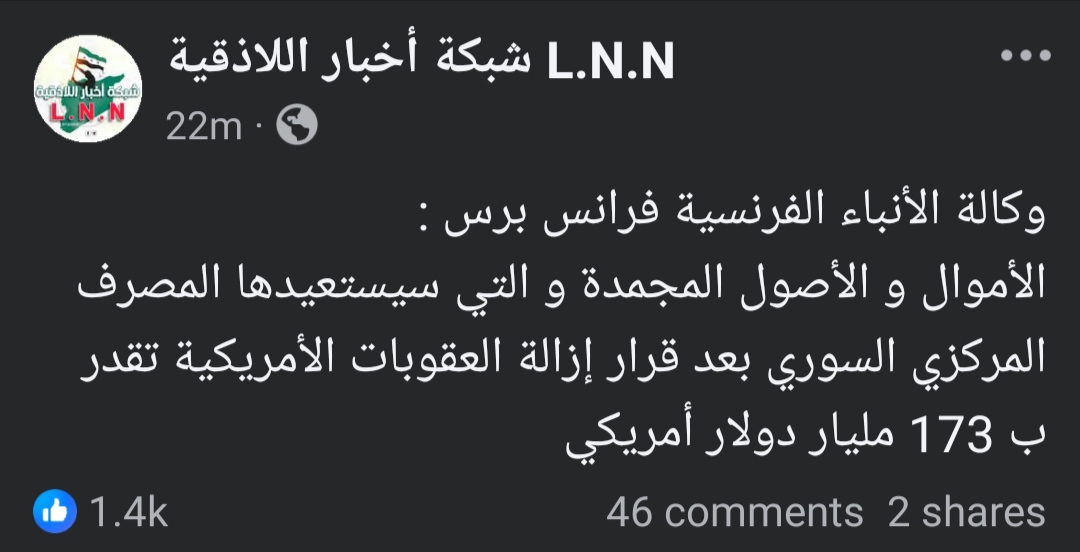View the 2 shares
The height and width of the screenshot is (552, 1080).
966,513
